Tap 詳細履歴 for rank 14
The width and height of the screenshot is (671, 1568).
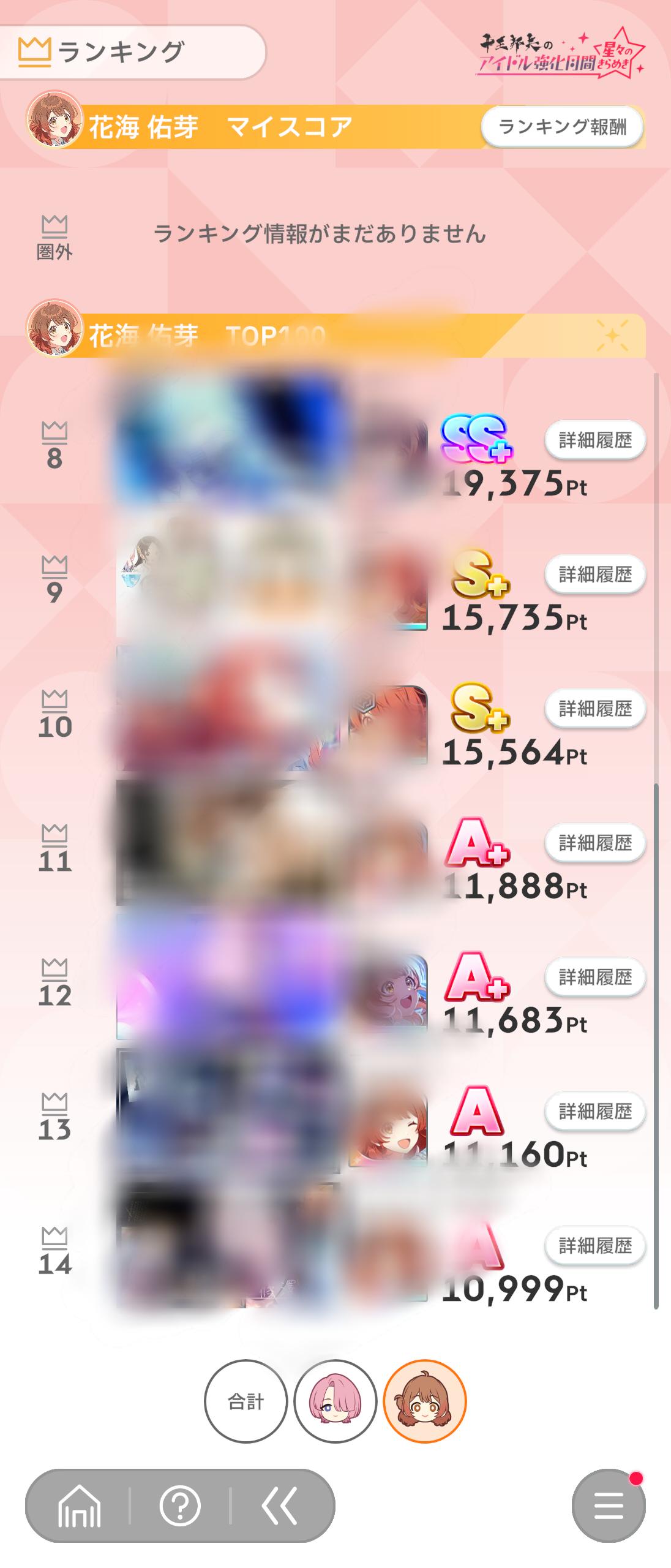[x=594, y=1245]
